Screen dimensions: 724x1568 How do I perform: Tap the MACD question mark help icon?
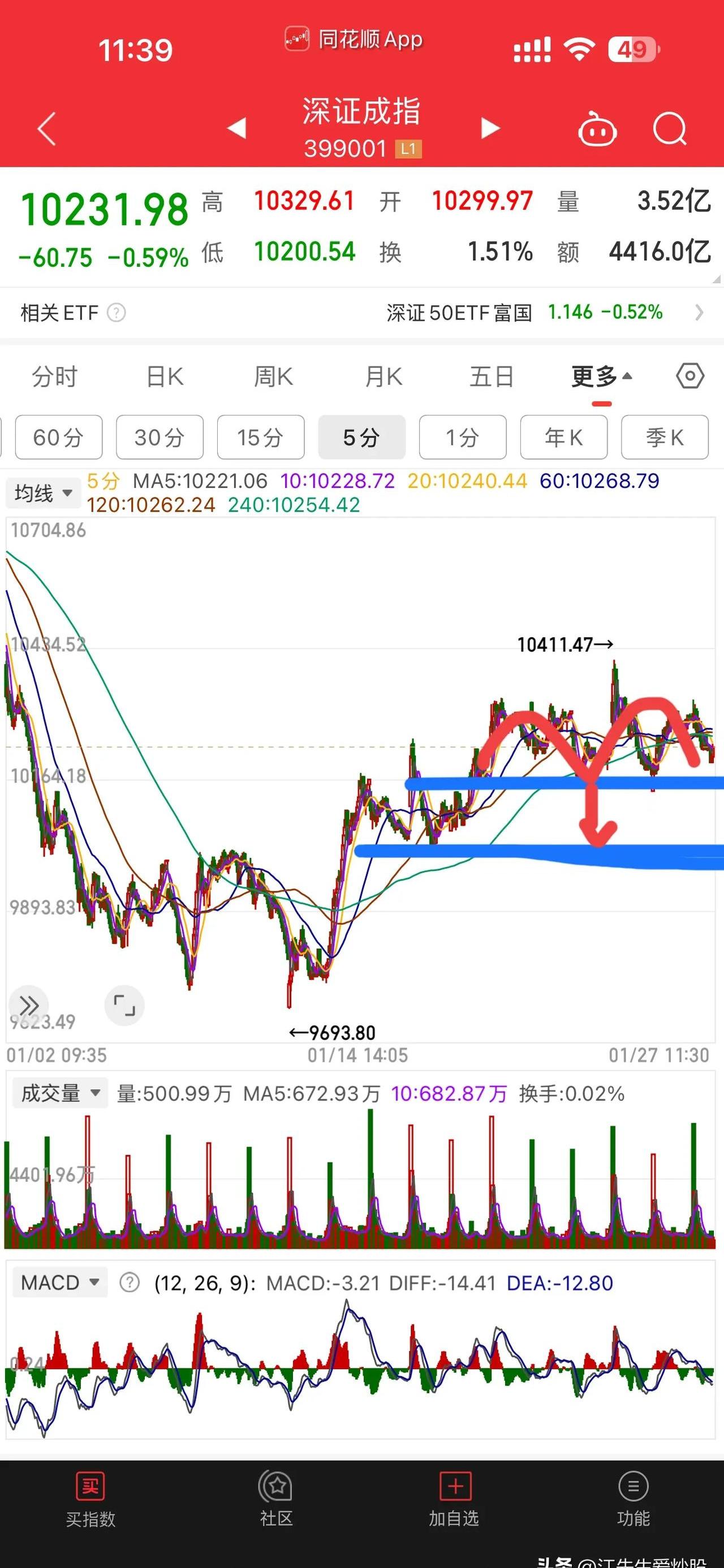point(130,1283)
